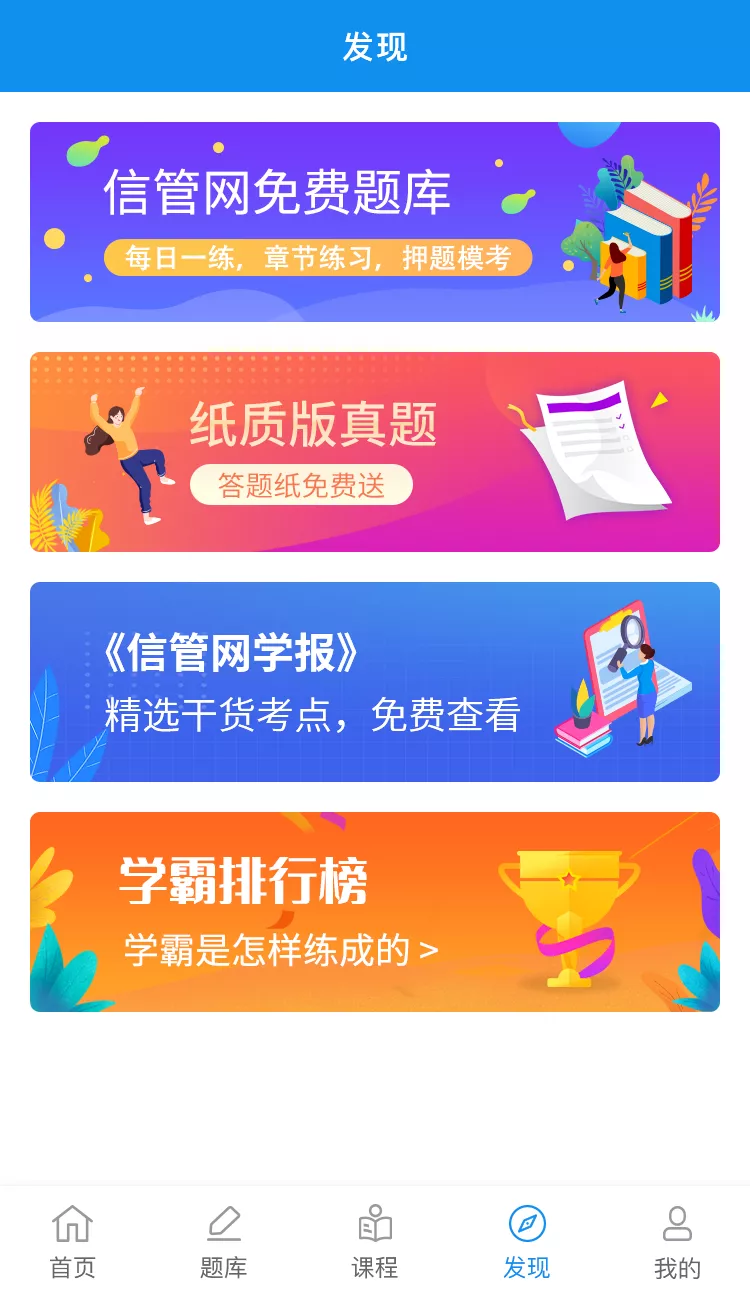Open the 我的 tab

tap(677, 1242)
